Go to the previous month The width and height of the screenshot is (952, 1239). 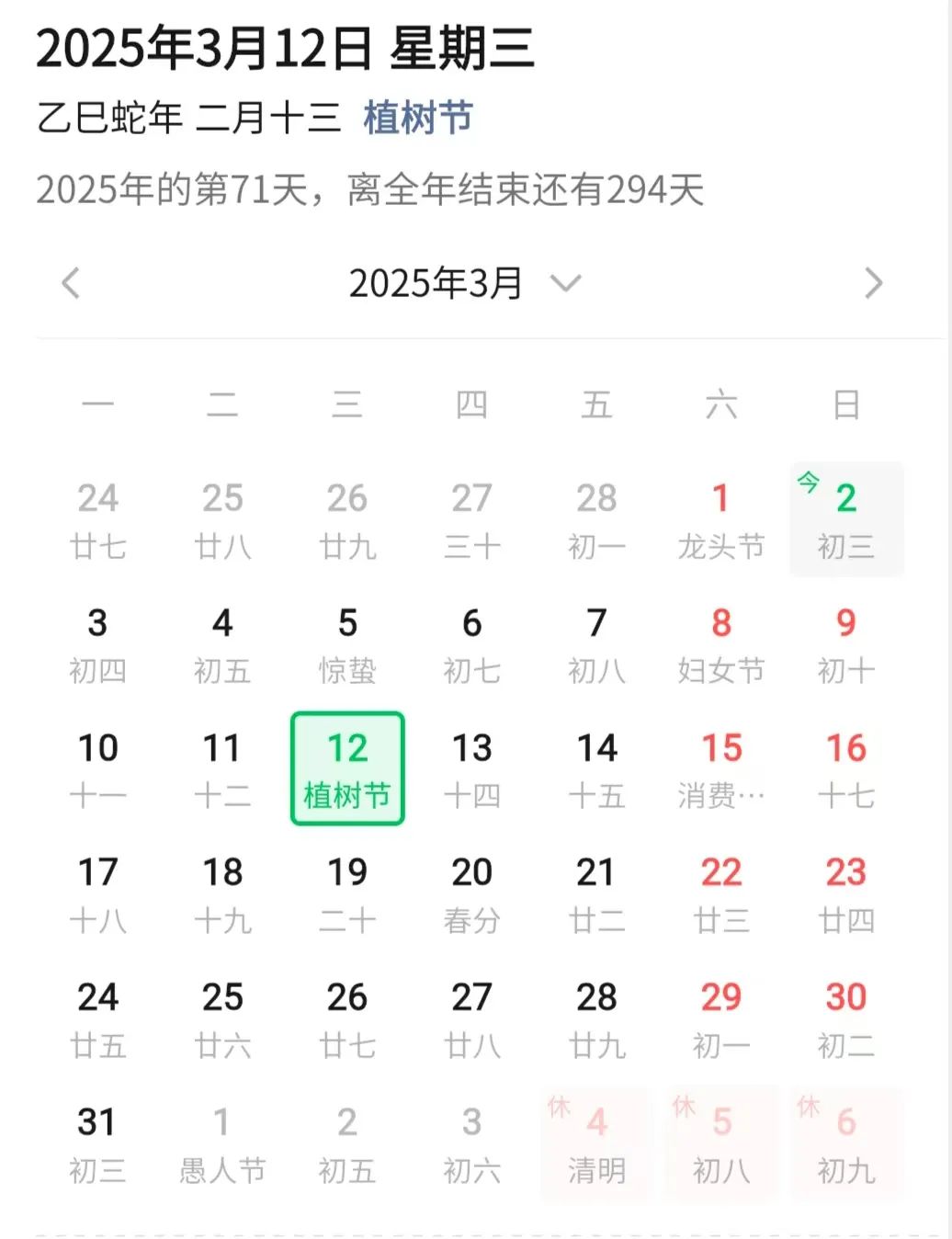pos(71,283)
